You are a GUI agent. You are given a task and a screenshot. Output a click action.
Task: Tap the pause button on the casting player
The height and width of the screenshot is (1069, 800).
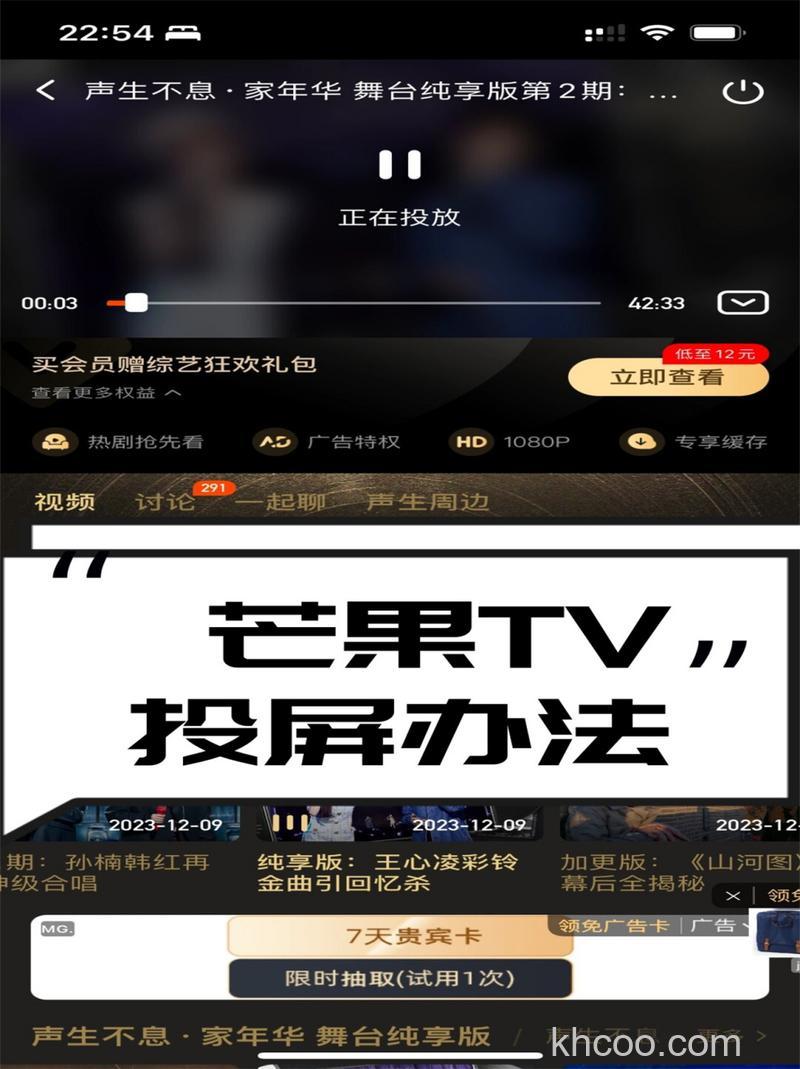pos(400,166)
